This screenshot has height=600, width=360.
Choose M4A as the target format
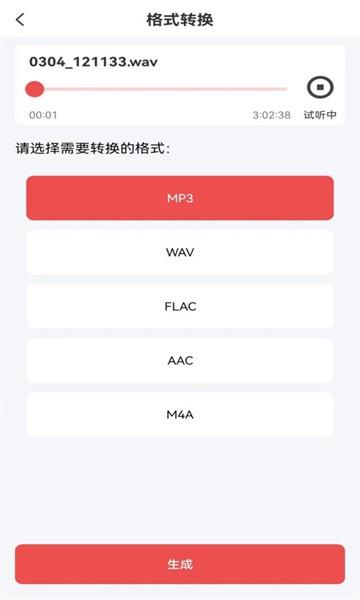180,414
